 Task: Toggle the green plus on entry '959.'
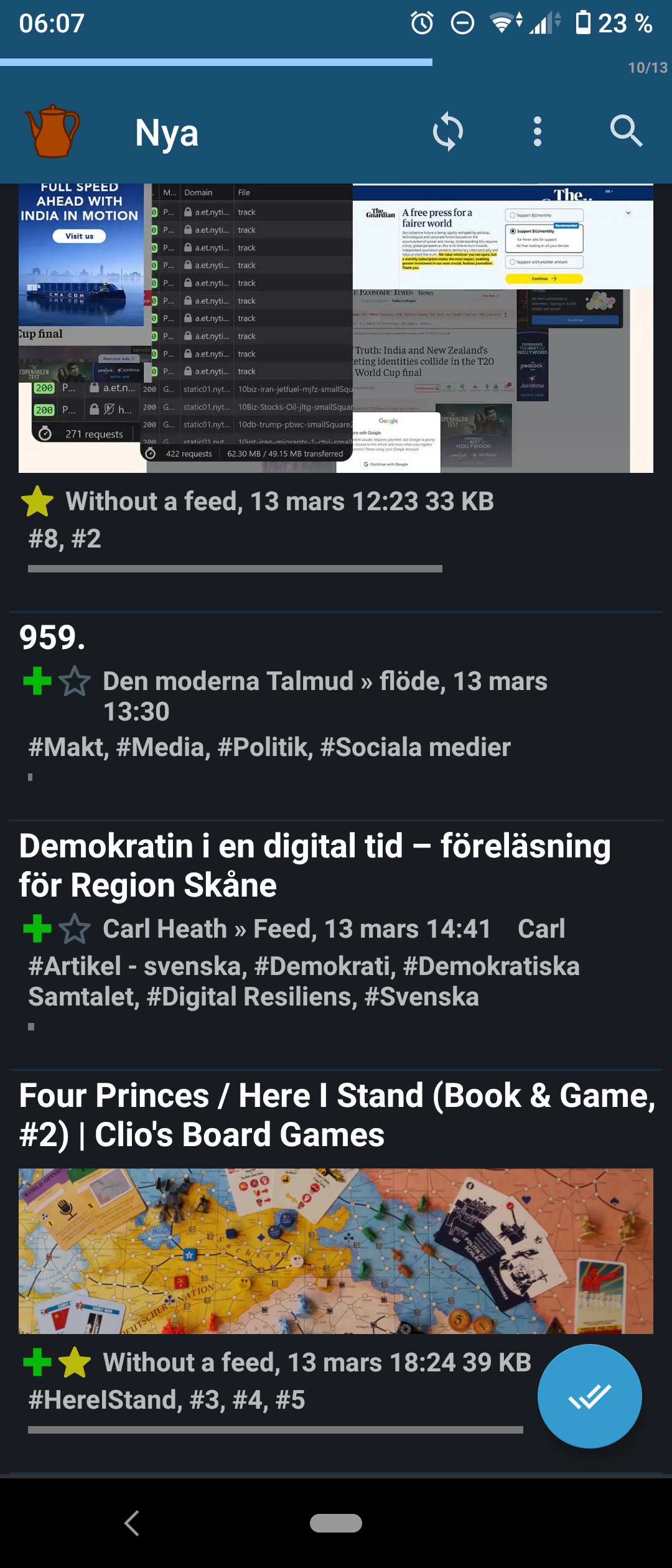37,681
